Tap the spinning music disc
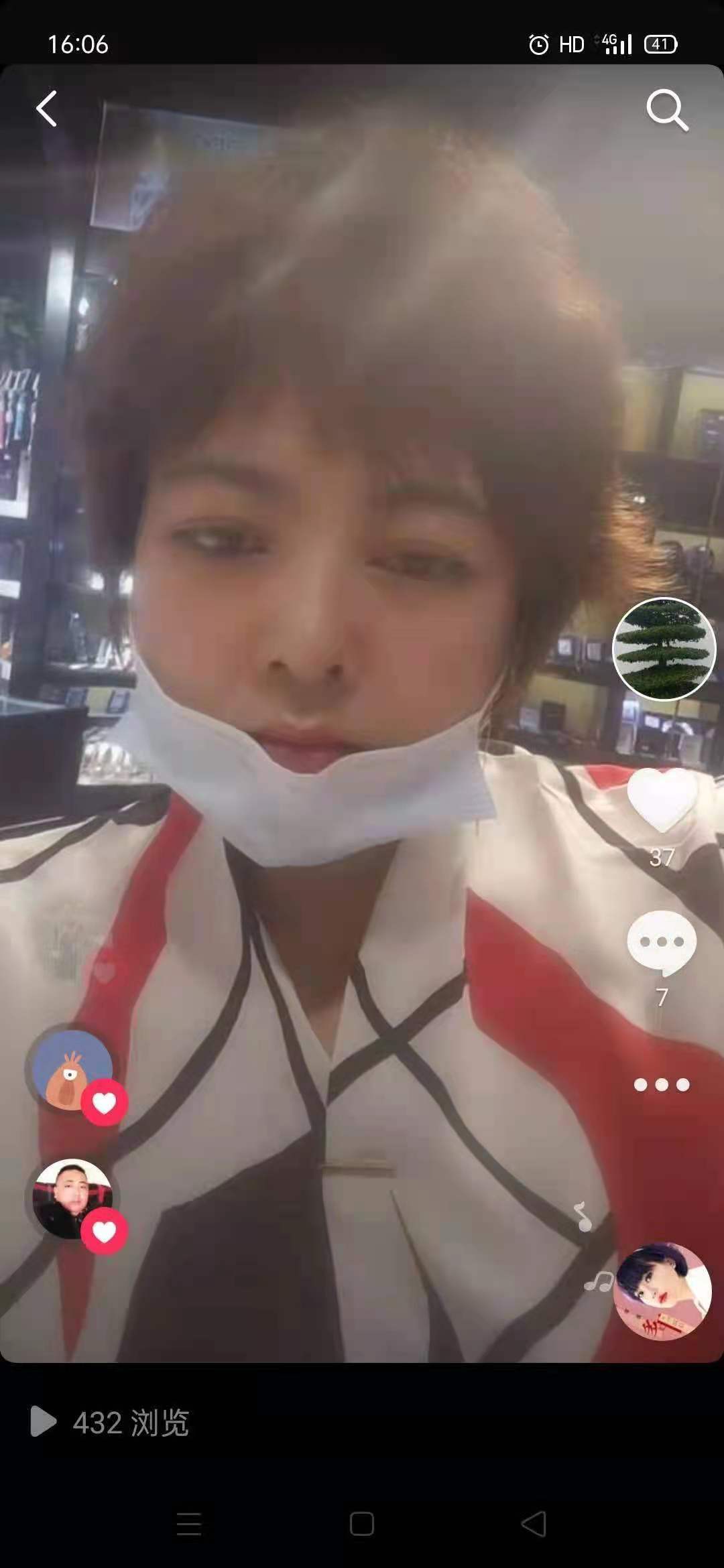Viewport: 724px width, 1568px height. tap(662, 1291)
